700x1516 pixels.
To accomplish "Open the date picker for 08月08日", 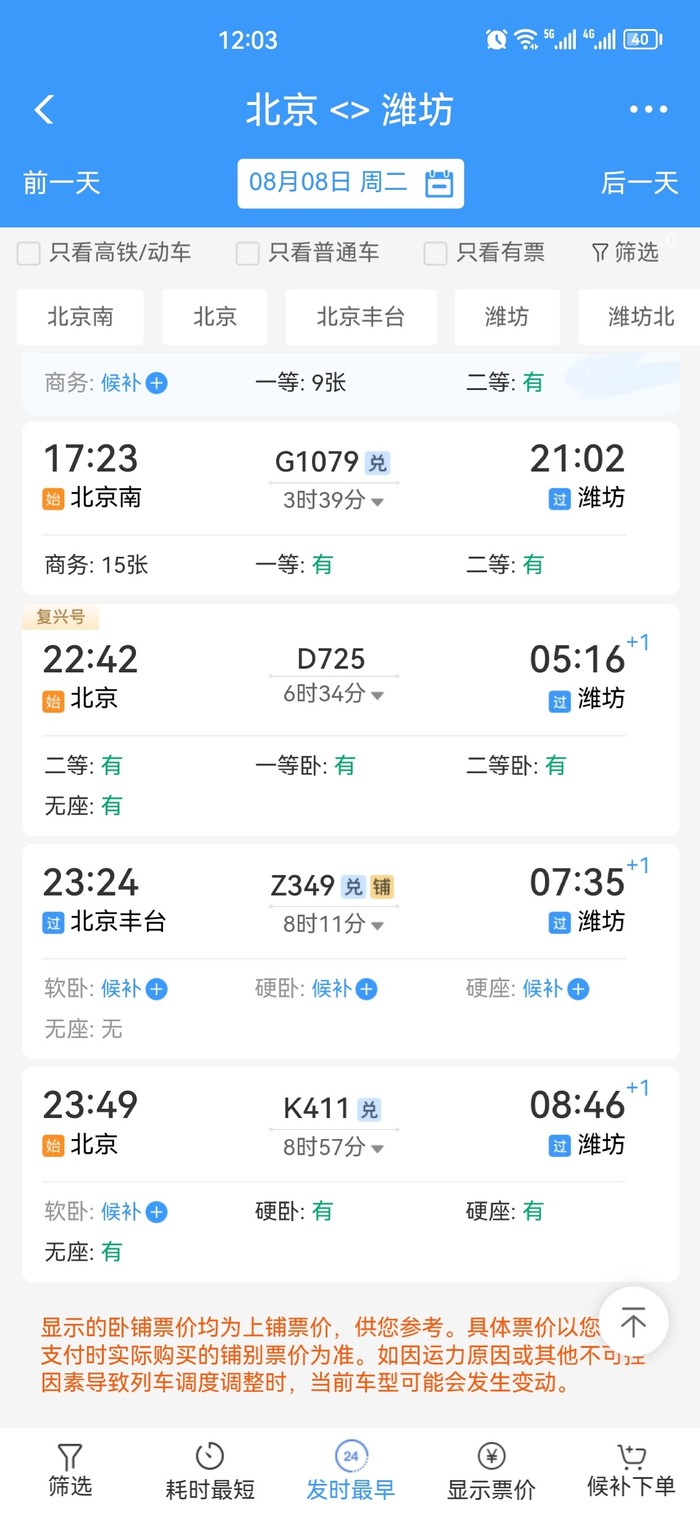I will pyautogui.click(x=350, y=183).
